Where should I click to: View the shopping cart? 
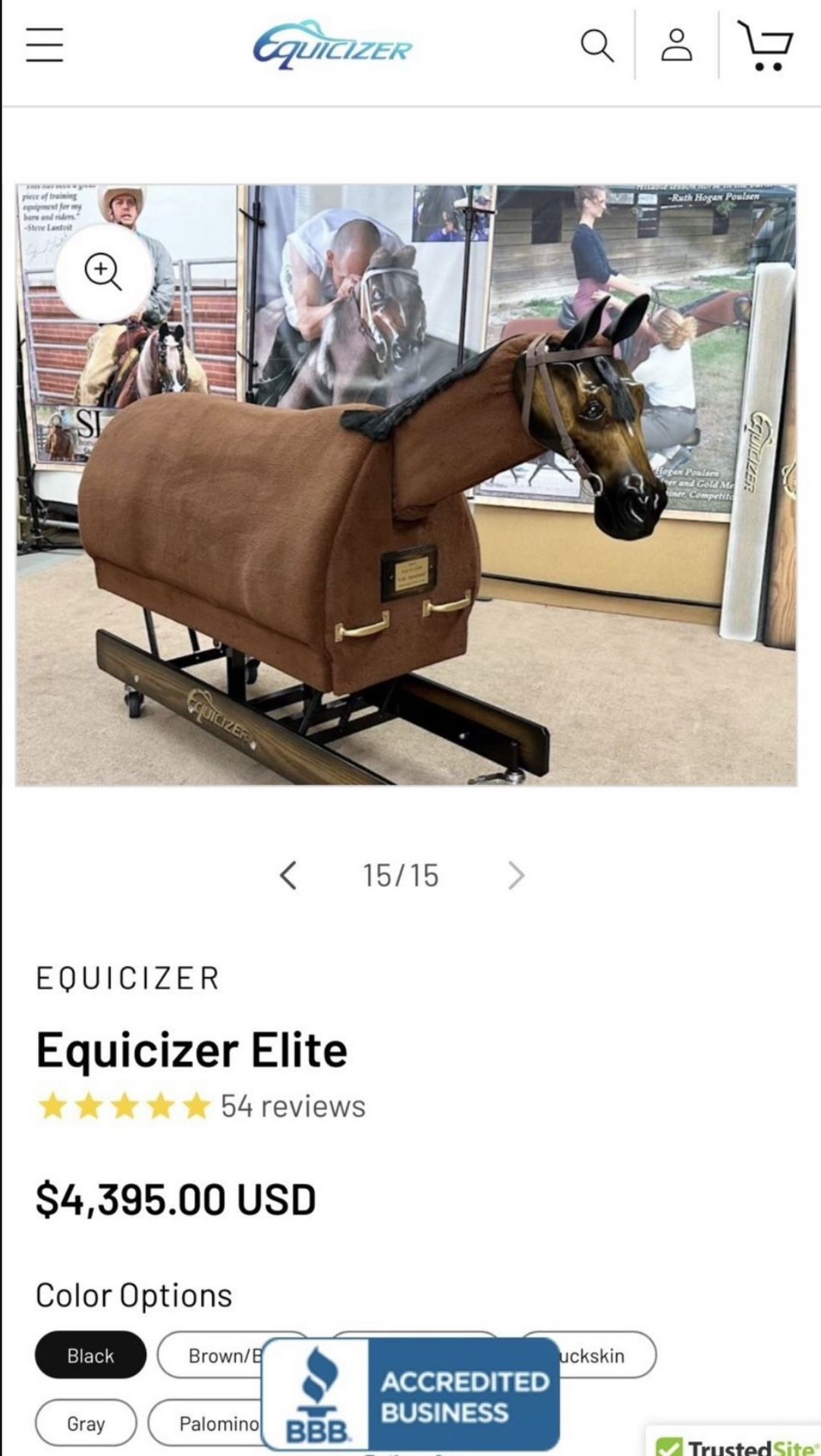(766, 46)
